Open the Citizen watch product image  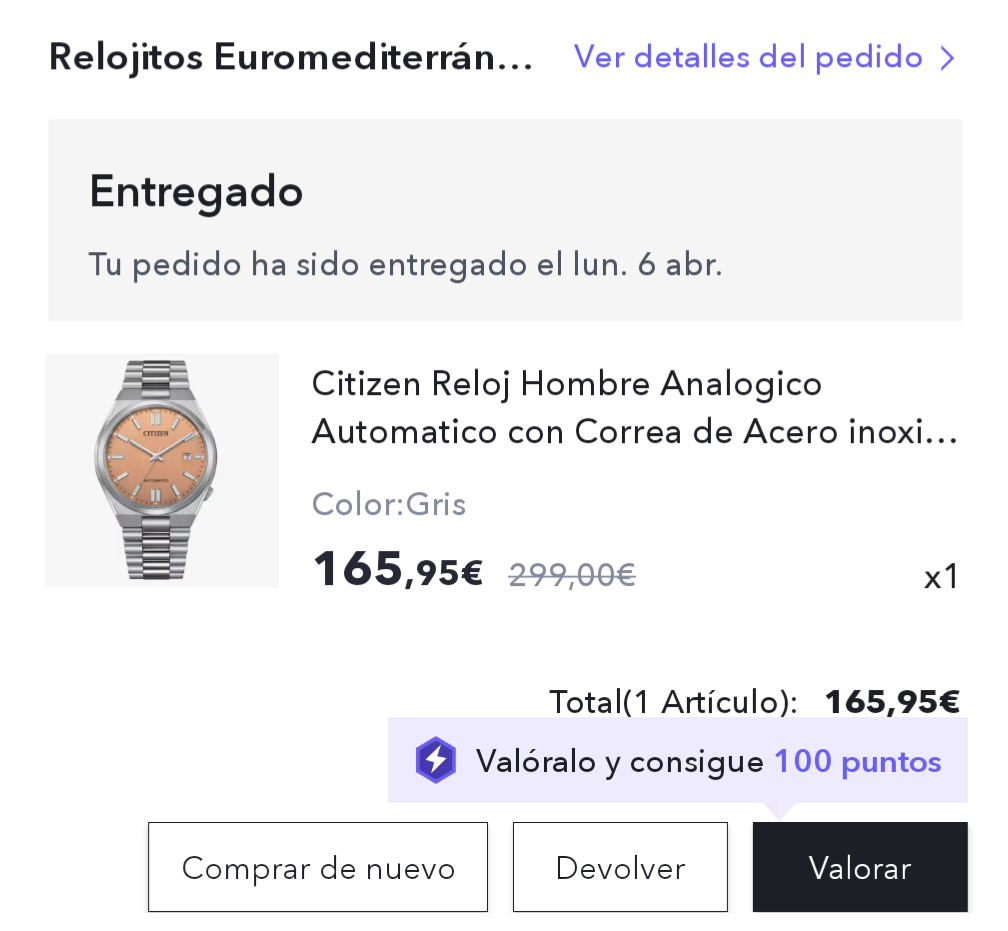pyautogui.click(x=162, y=470)
